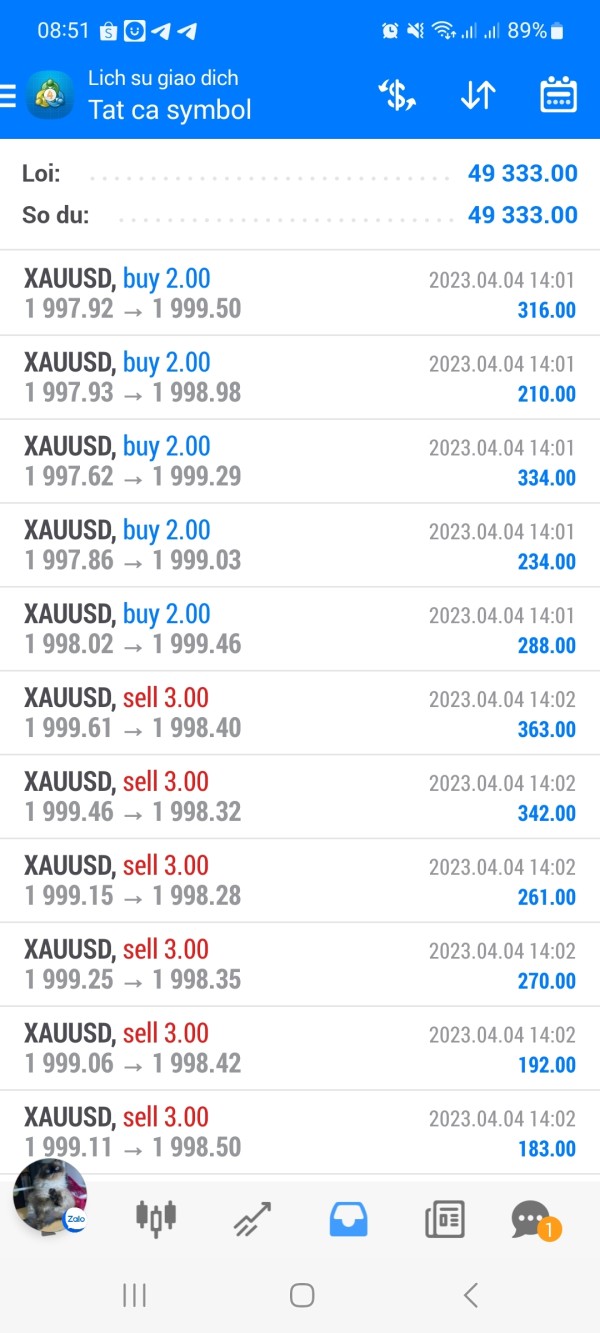The height and width of the screenshot is (1333, 600).
Task: Expand the buy trade opened at 1 998.02
Action: point(300,629)
